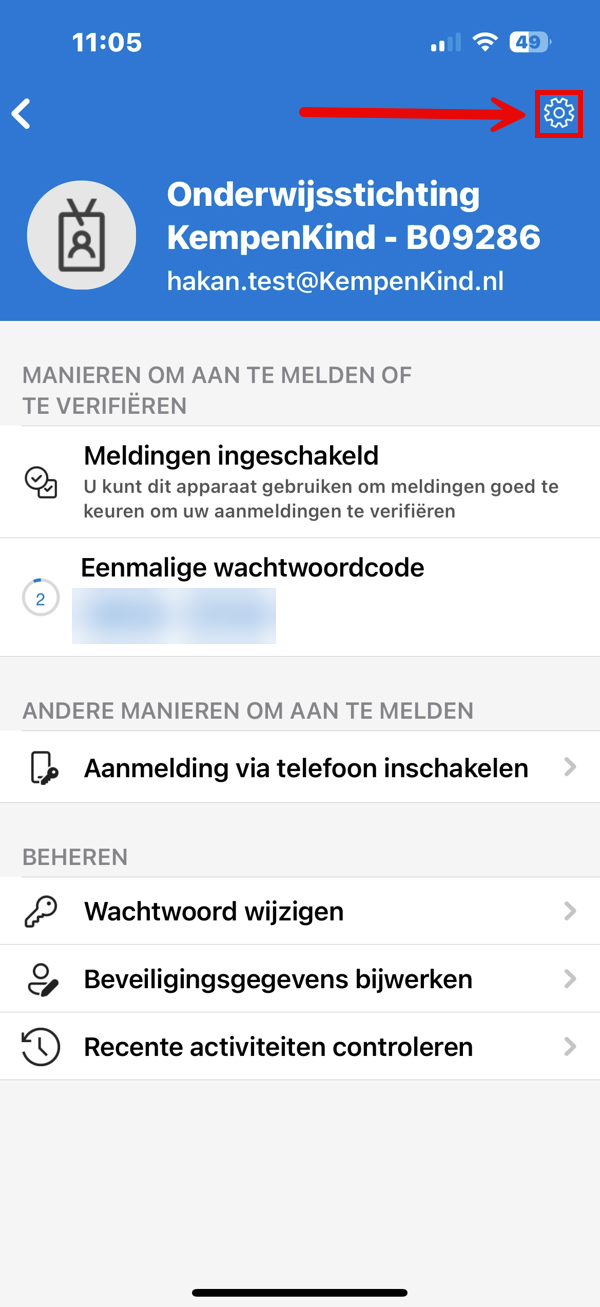Open Aanmelding via telefoon inschakelen
This screenshot has height=1307, width=600.
tap(300, 768)
